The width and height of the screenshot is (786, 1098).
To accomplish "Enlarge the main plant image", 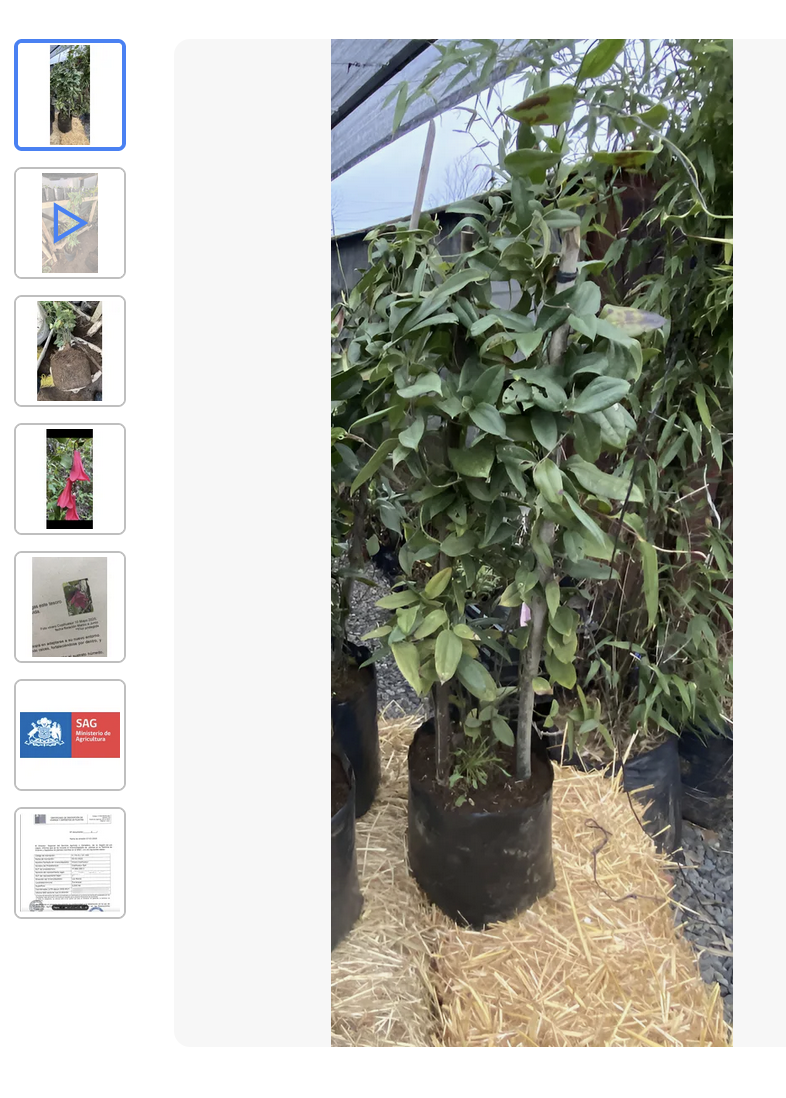I will pyautogui.click(x=531, y=542).
